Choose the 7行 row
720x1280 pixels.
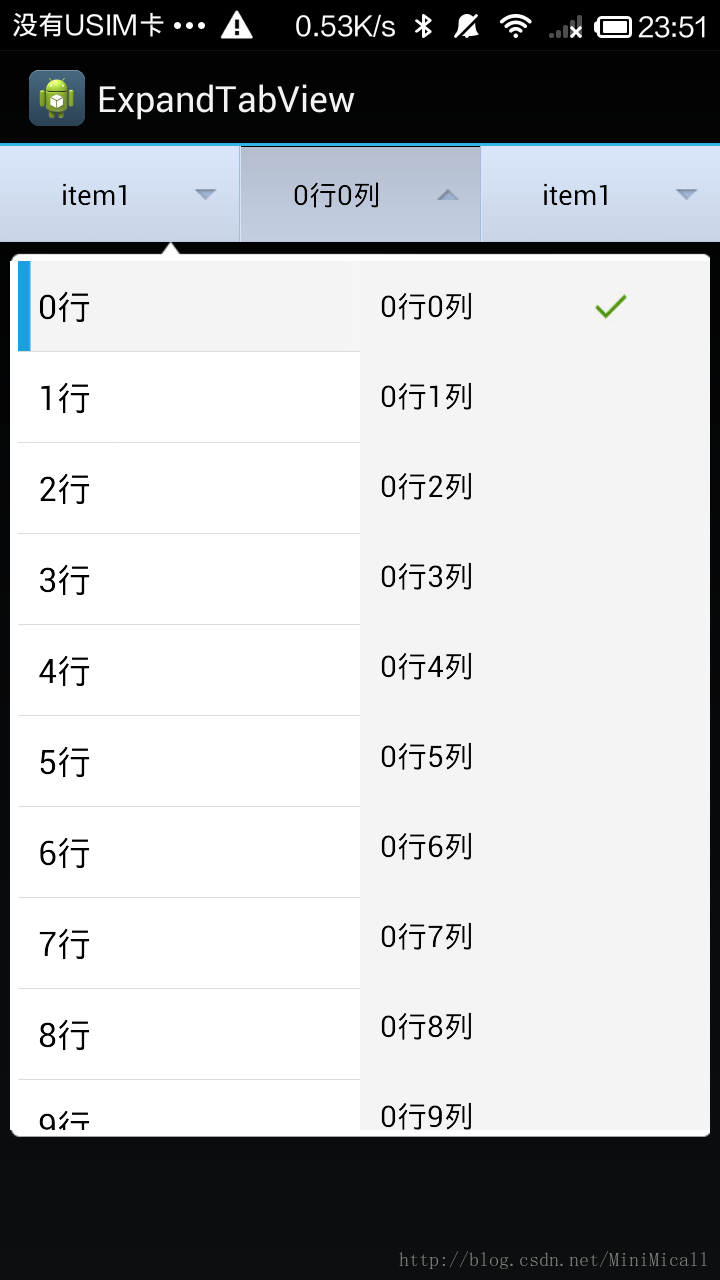coord(189,944)
